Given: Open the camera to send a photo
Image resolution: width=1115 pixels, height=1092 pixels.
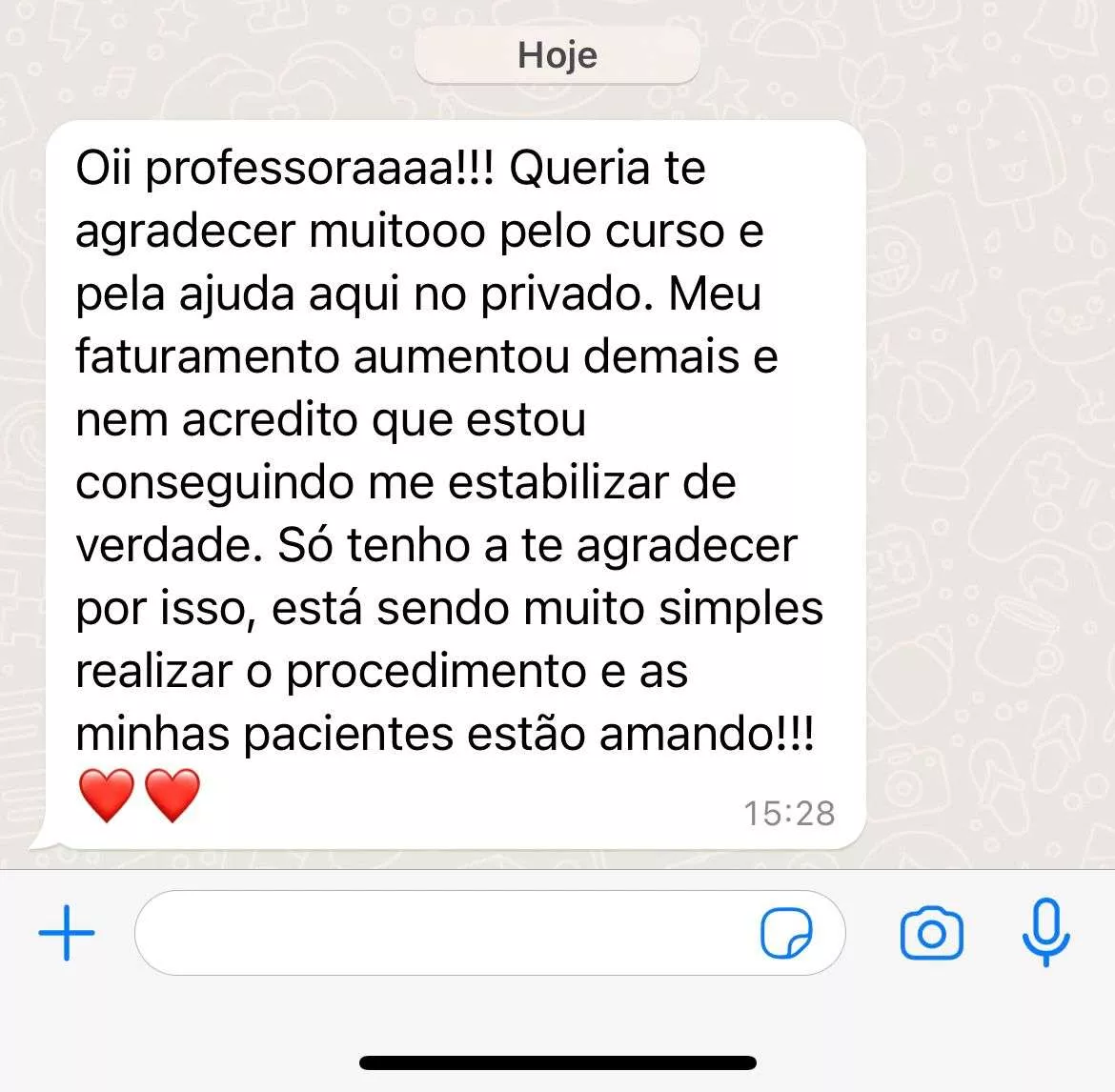Looking at the screenshot, I should [931, 932].
